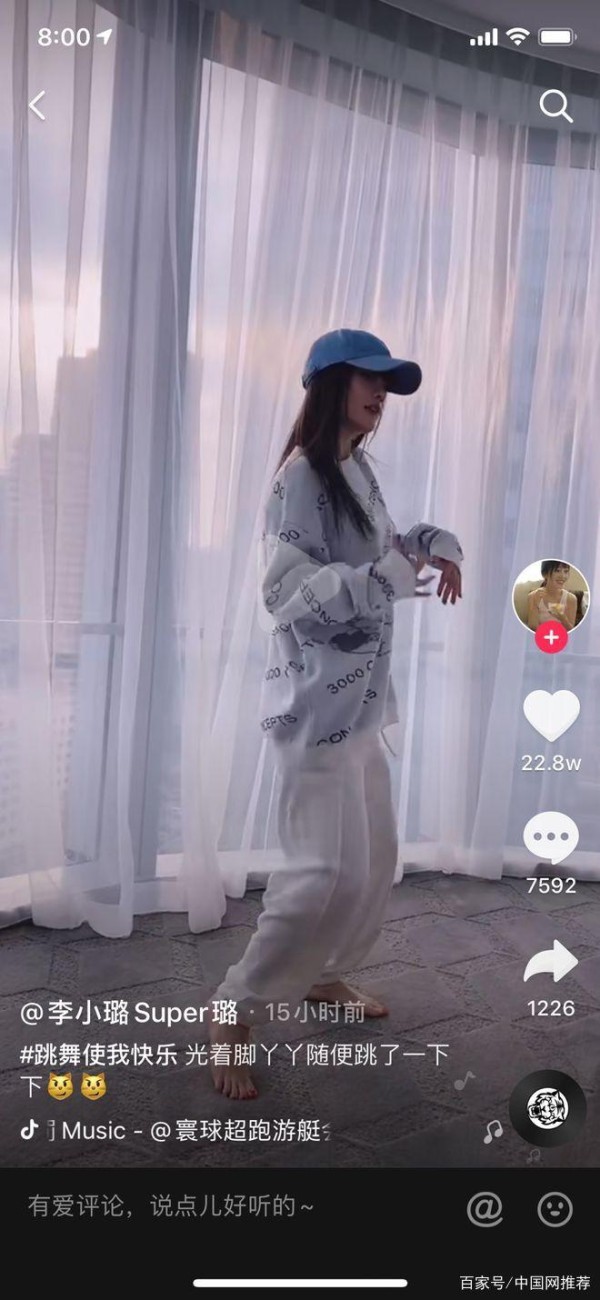Open the emoji picker smiley icon
The width and height of the screenshot is (600, 1300).
pos(555,1209)
